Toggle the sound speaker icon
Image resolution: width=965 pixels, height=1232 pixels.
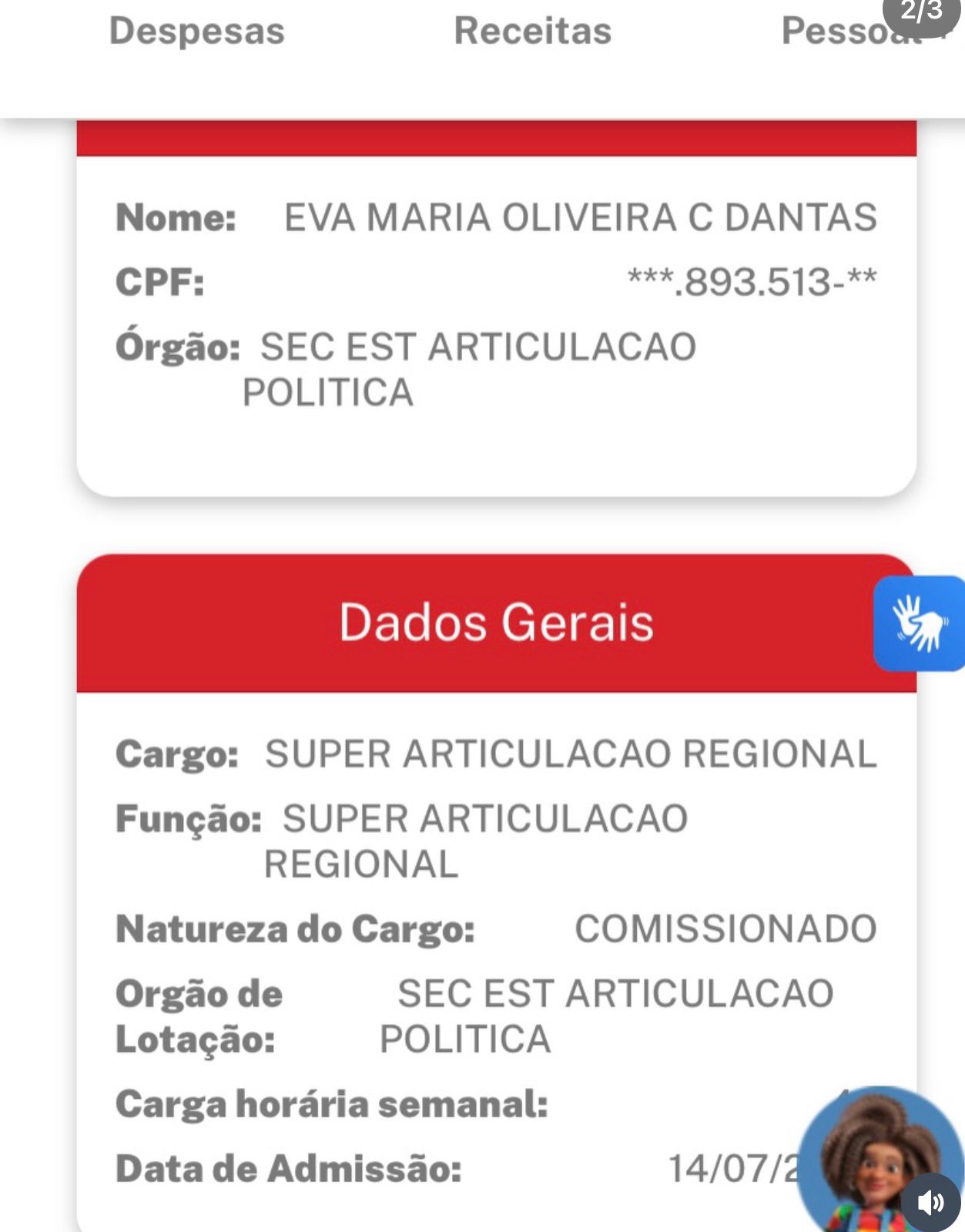[931, 1200]
